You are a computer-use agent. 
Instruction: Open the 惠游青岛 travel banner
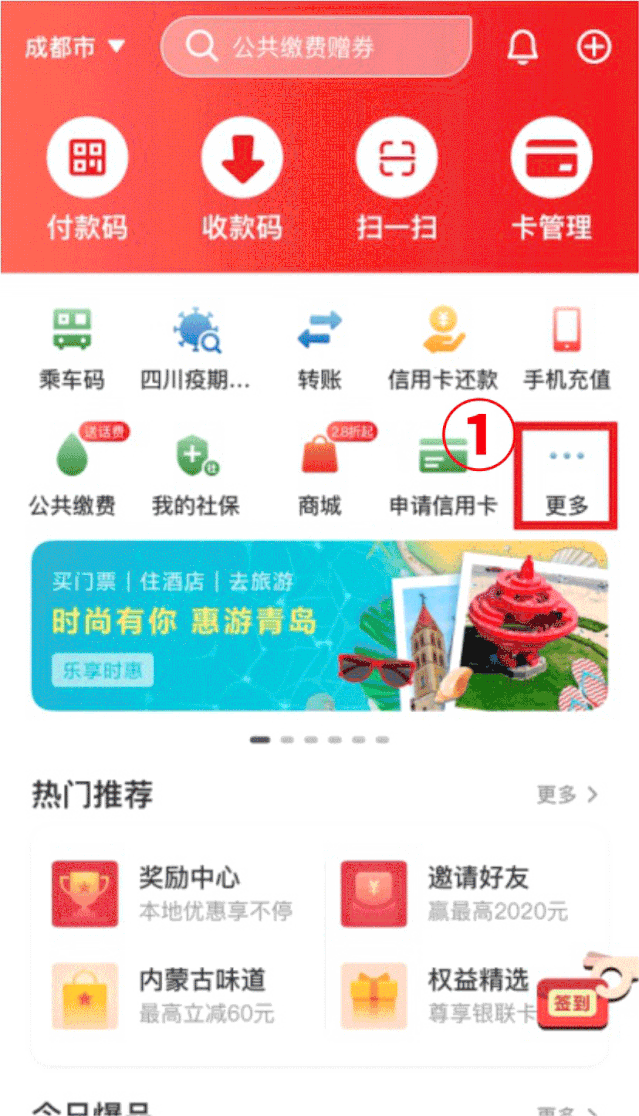(x=319, y=625)
